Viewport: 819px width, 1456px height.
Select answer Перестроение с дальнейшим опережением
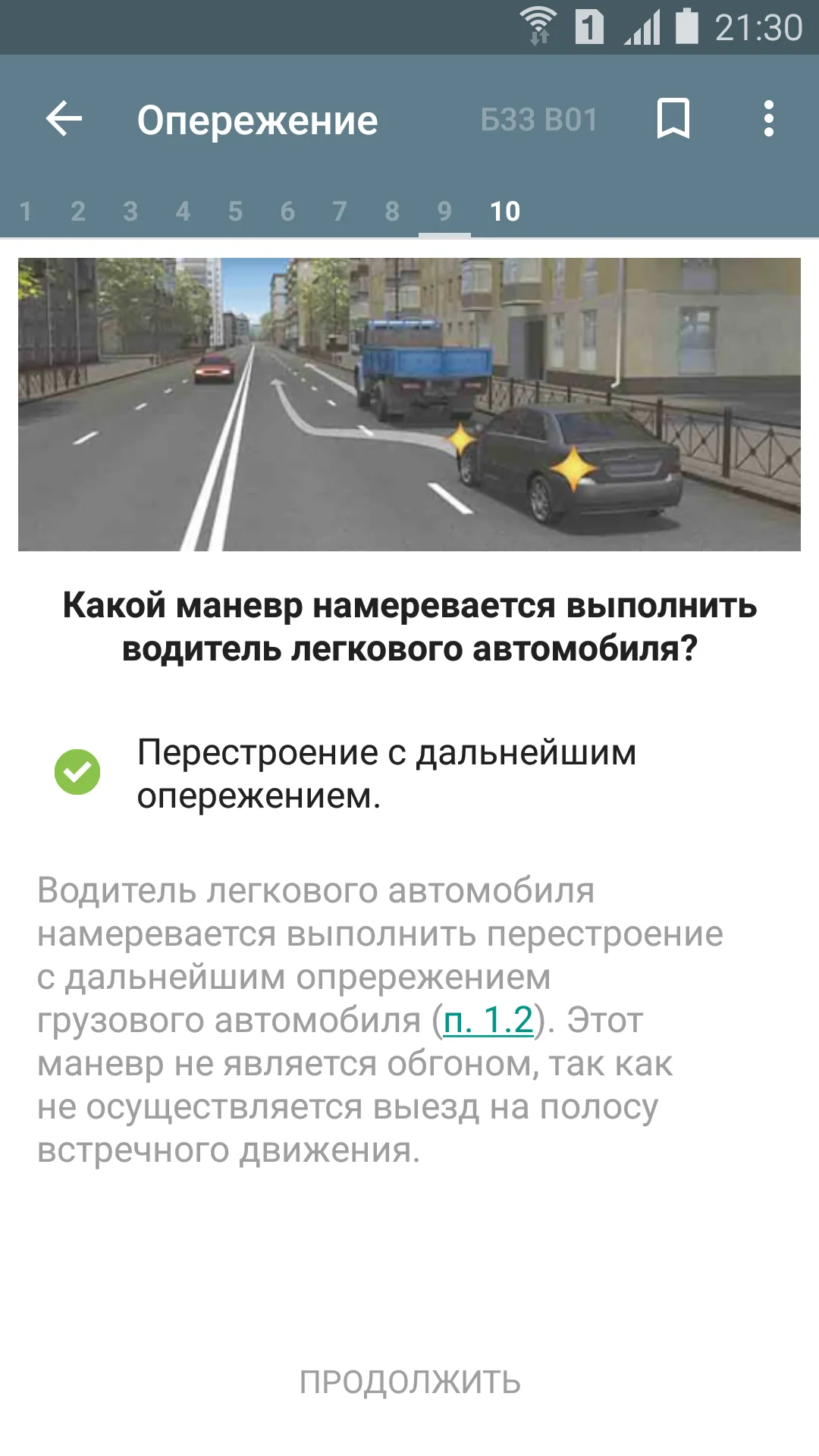click(409, 773)
